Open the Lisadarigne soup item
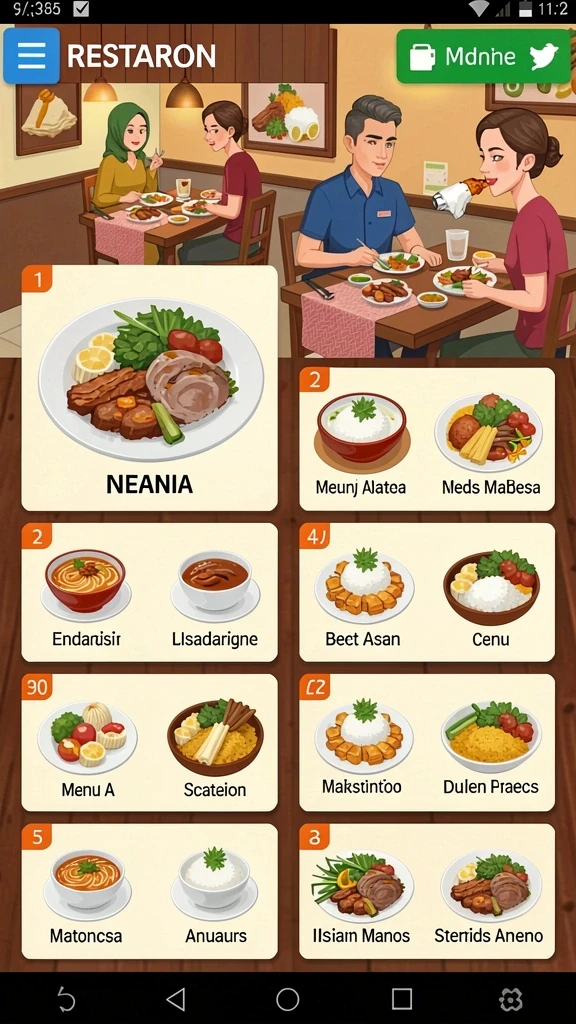 [215, 596]
